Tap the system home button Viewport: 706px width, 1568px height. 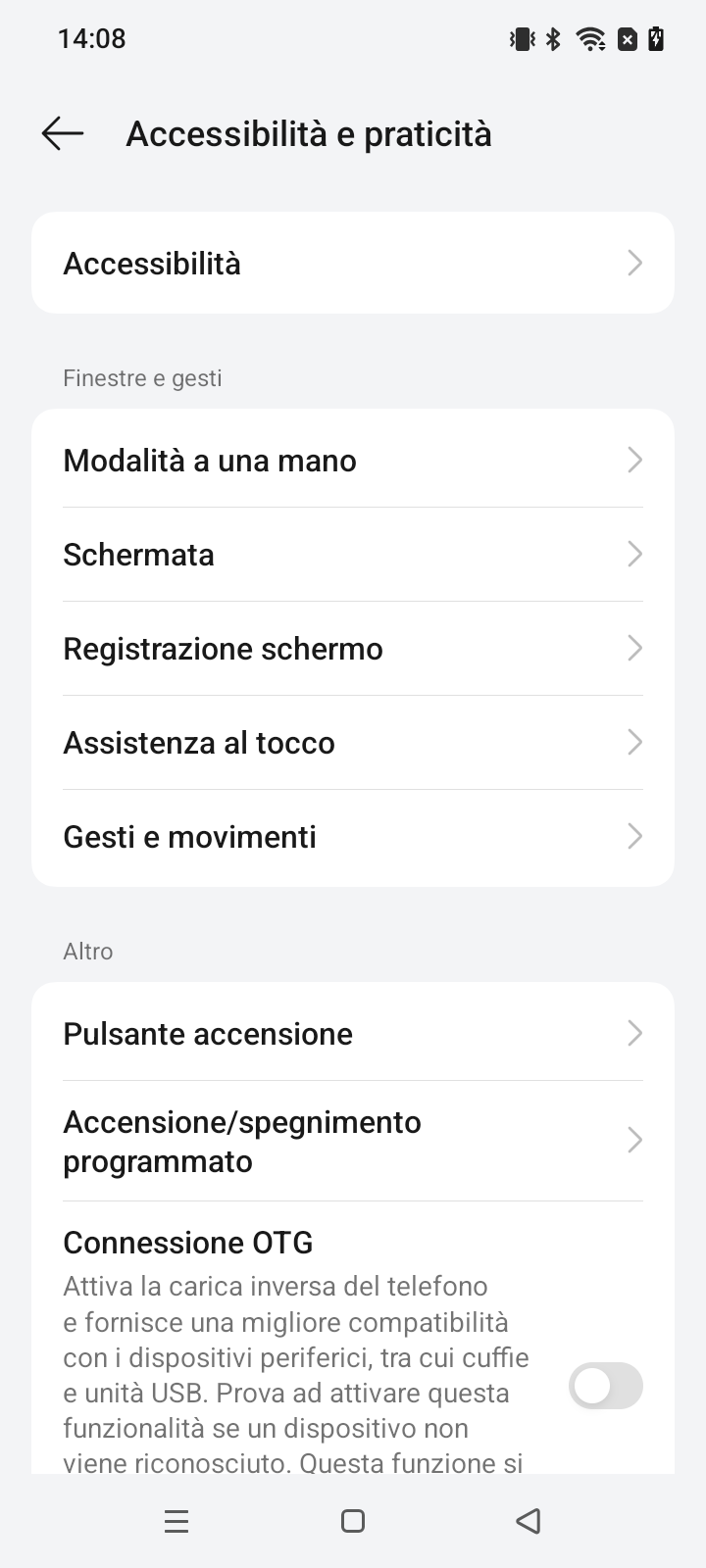pos(353,1521)
